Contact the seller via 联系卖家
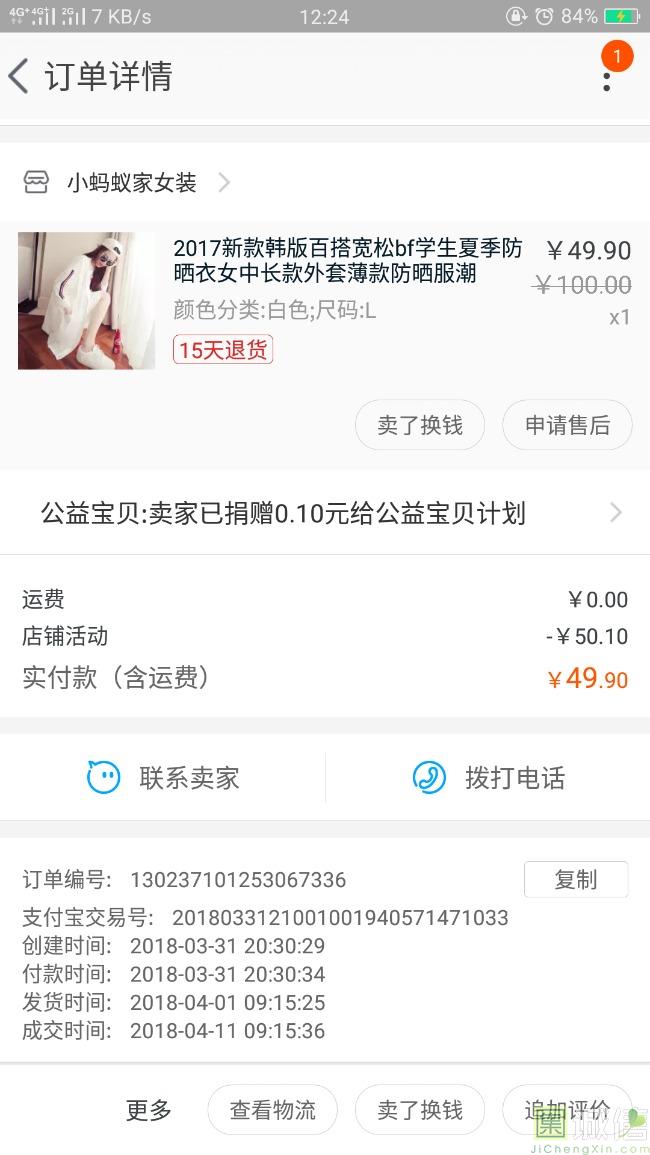Screen dimensions: 650x1155 point(163,777)
